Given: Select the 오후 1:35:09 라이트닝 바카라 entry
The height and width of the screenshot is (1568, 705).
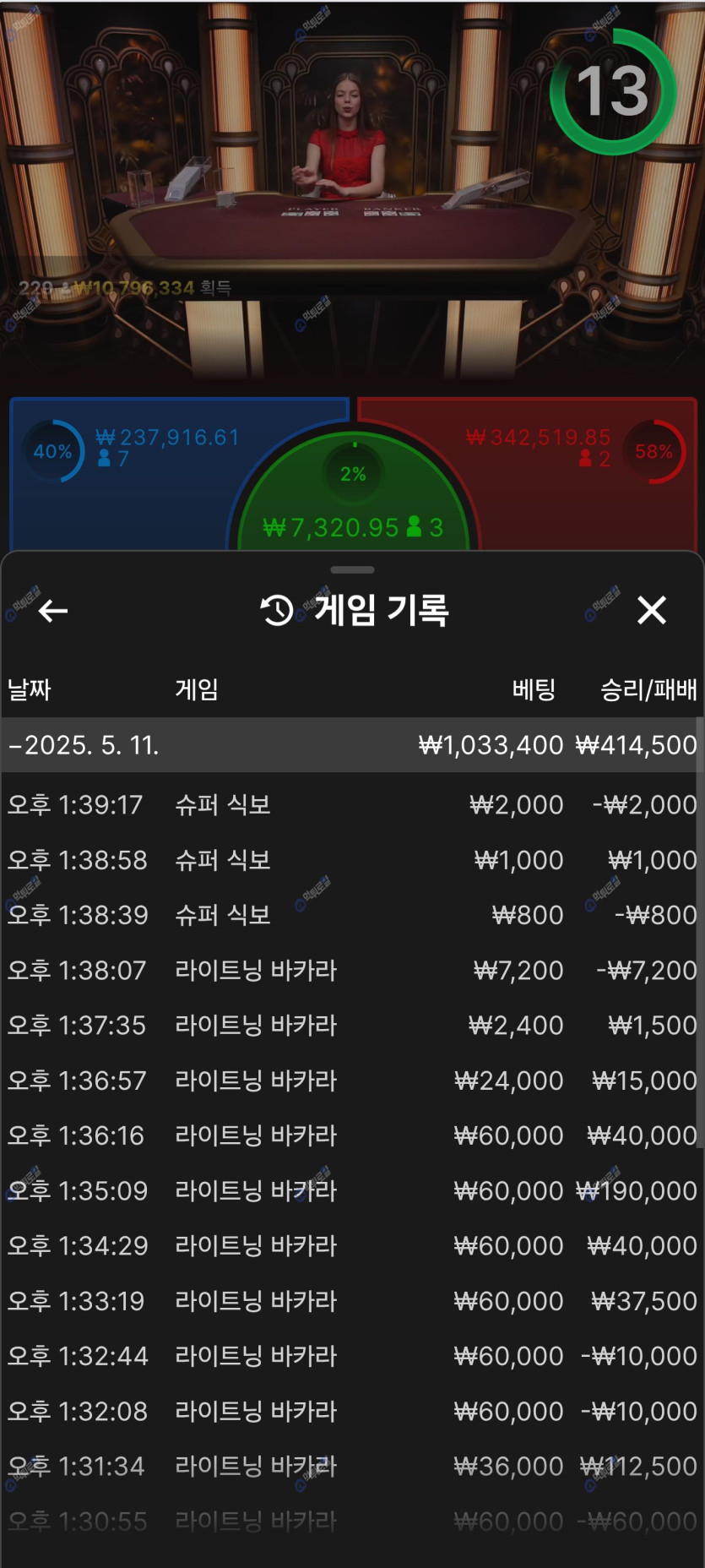Looking at the screenshot, I should point(352,1190).
